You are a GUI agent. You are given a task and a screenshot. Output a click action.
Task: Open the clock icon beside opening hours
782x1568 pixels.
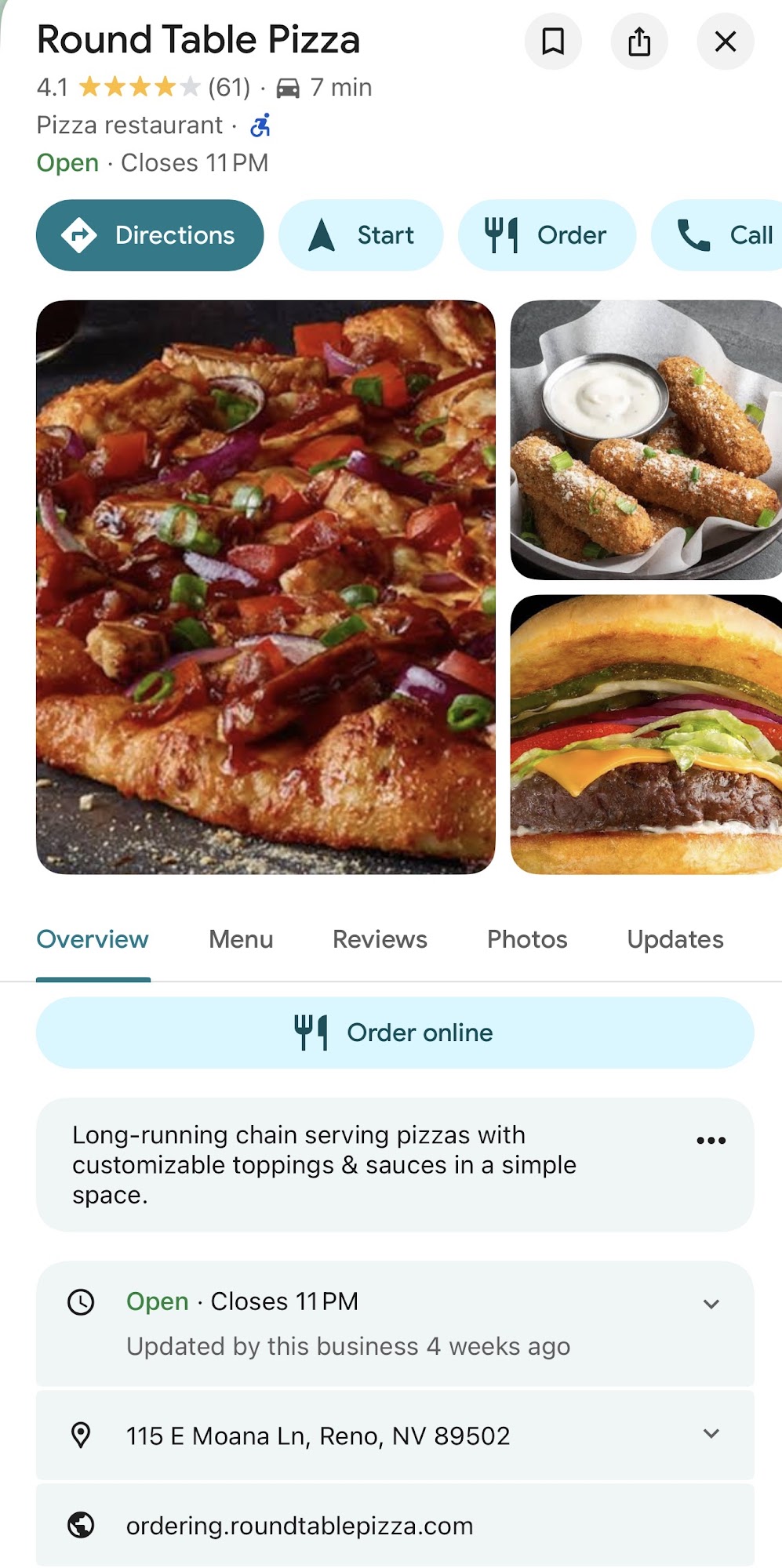(x=79, y=1301)
